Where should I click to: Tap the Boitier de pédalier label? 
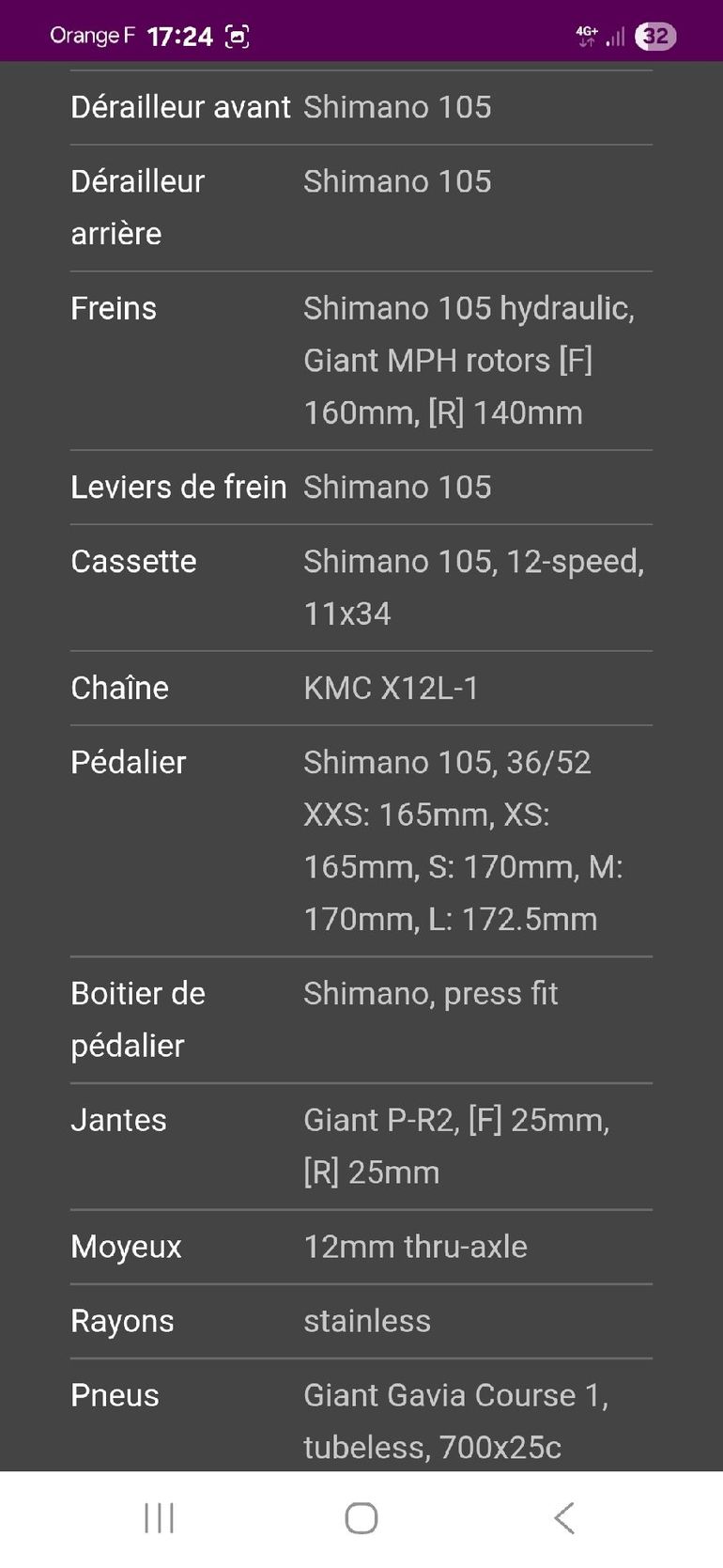[x=138, y=1018]
